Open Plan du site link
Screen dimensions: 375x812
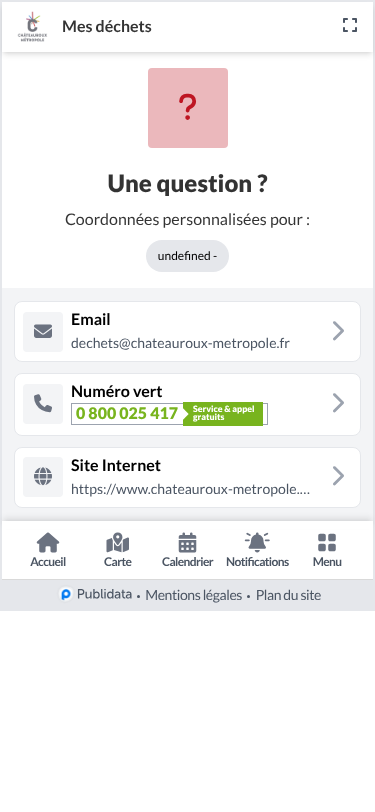(x=289, y=595)
